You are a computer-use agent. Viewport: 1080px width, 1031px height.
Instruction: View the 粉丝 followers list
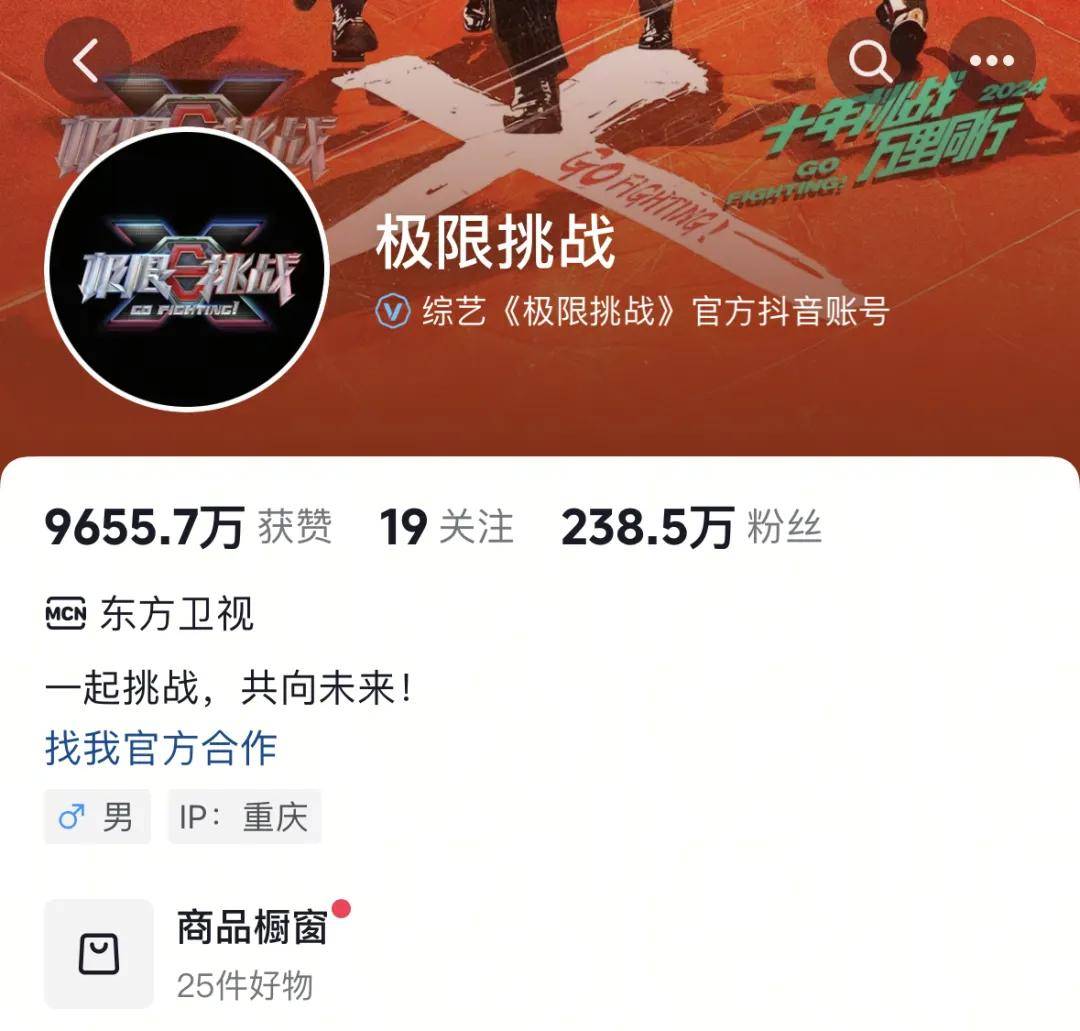pos(691,527)
